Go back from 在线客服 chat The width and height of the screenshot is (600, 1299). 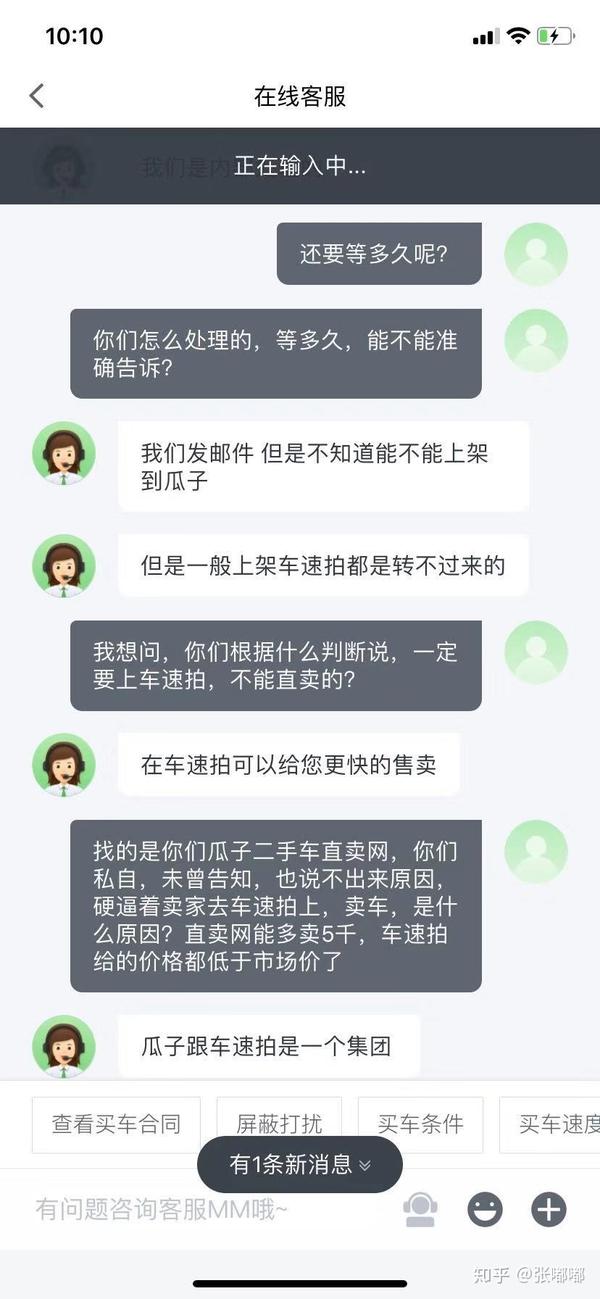click(37, 96)
